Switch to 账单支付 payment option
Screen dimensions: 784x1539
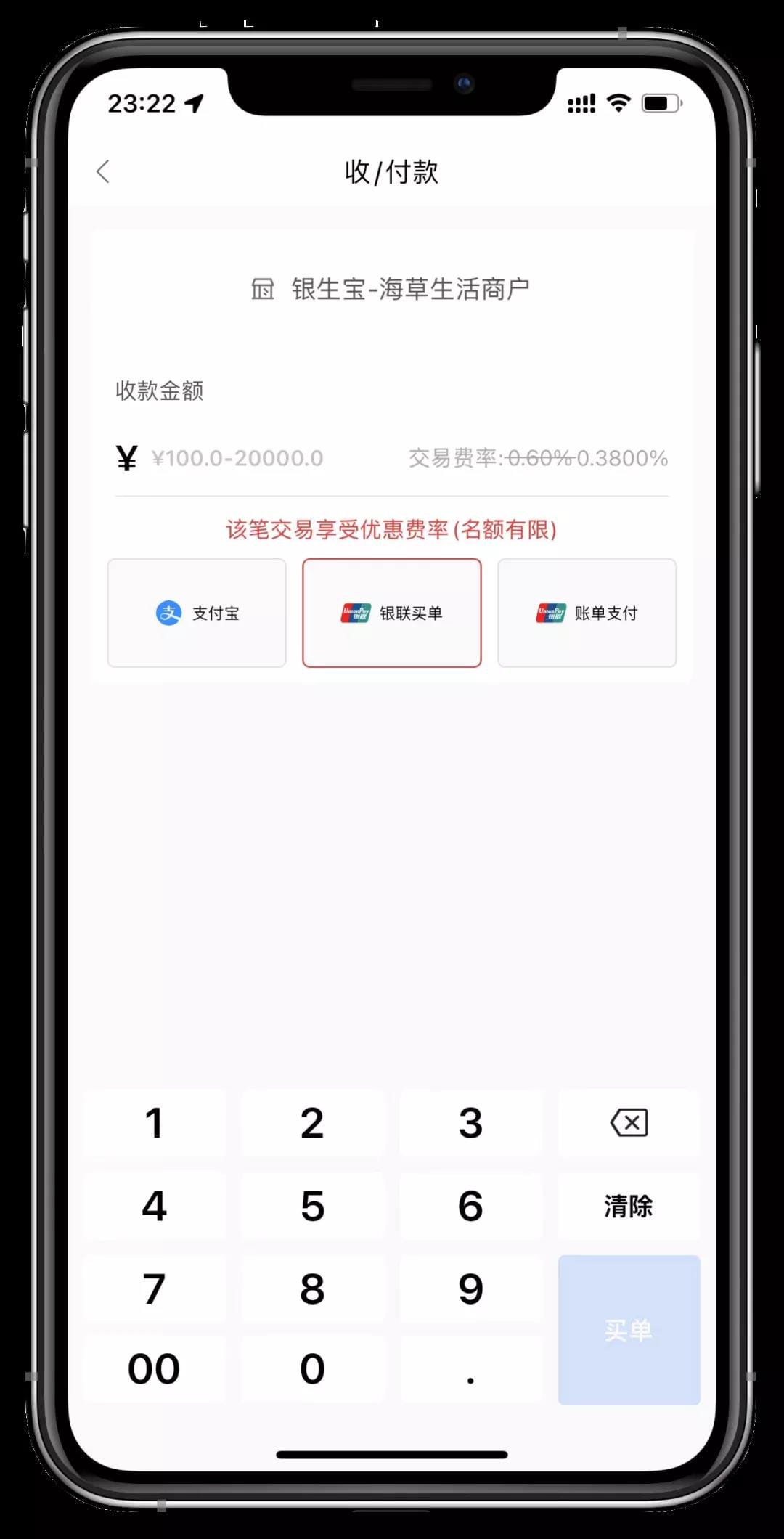587,613
